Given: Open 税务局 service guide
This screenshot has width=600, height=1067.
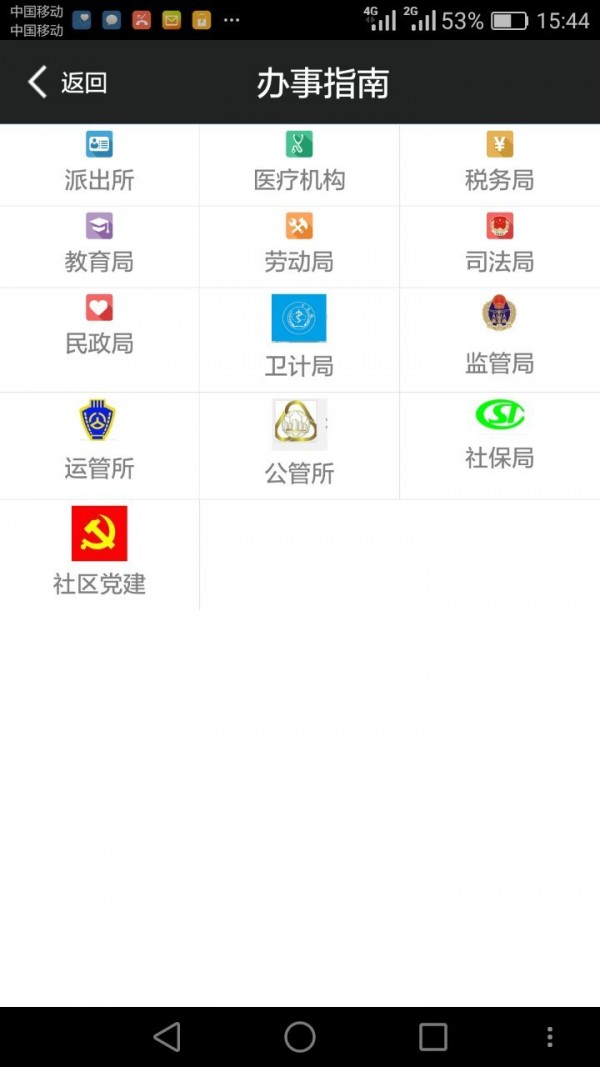Looking at the screenshot, I should (x=499, y=164).
